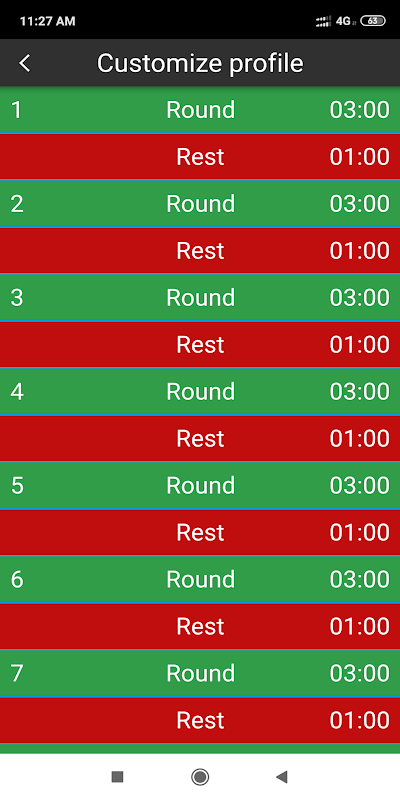
Task: Edit the Rest after Round 6
Action: (200, 626)
